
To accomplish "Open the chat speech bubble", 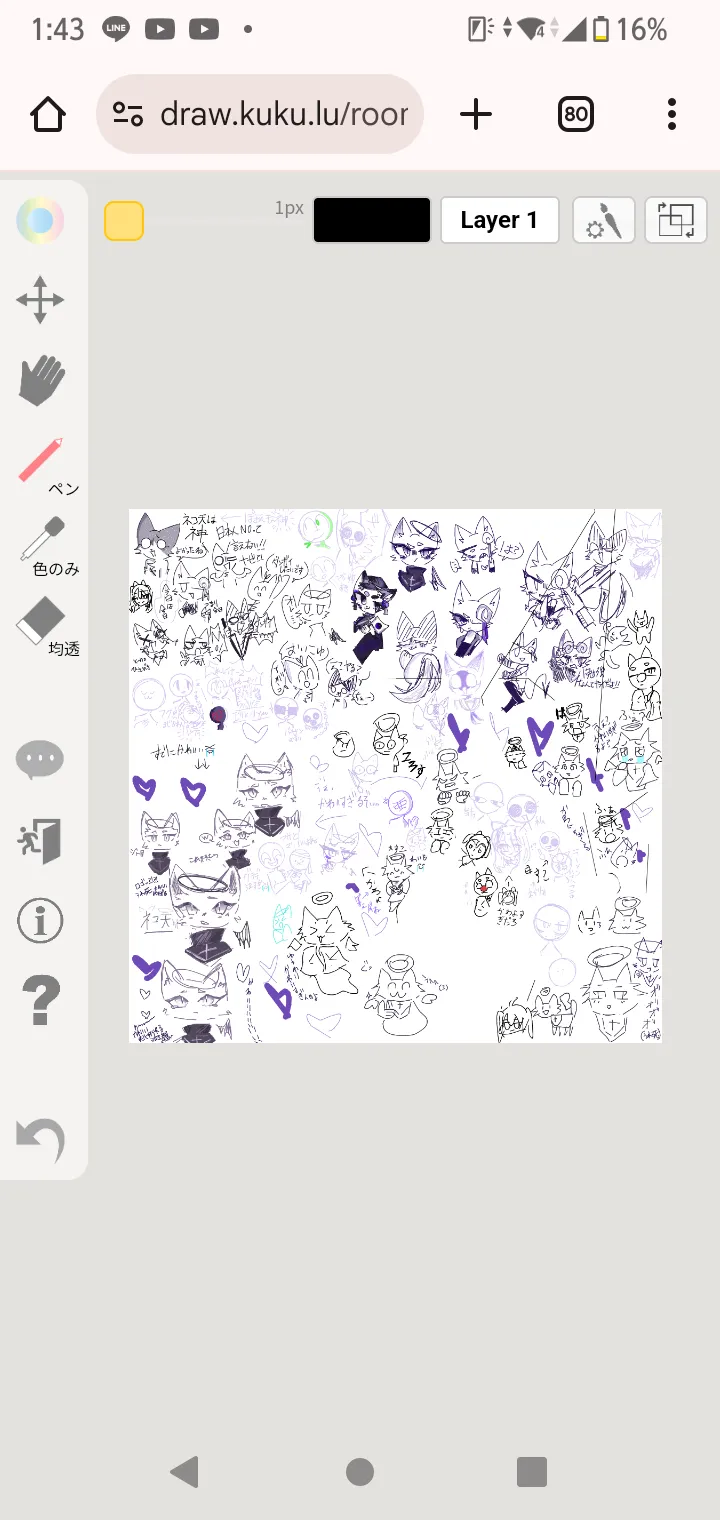I will [40, 761].
